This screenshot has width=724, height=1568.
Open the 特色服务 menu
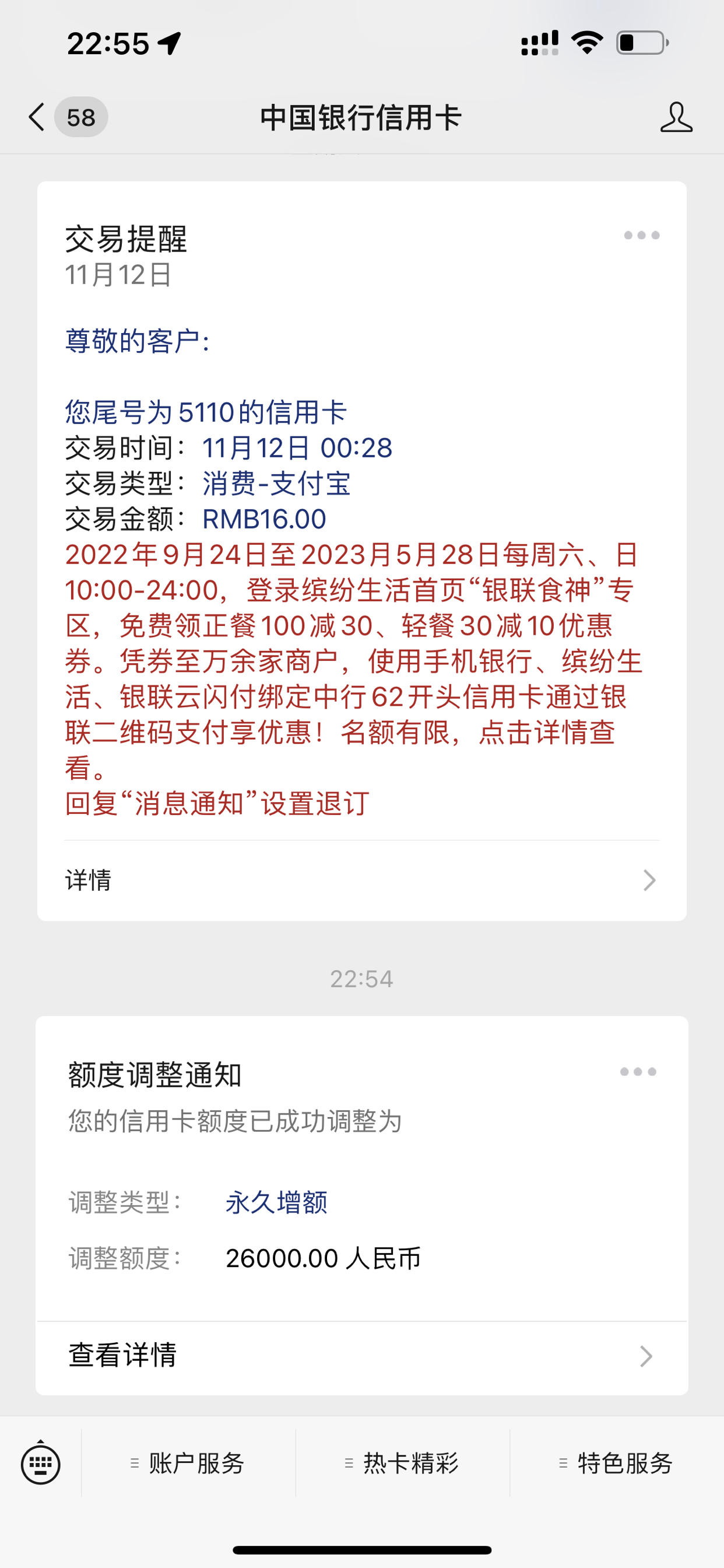tap(616, 1464)
